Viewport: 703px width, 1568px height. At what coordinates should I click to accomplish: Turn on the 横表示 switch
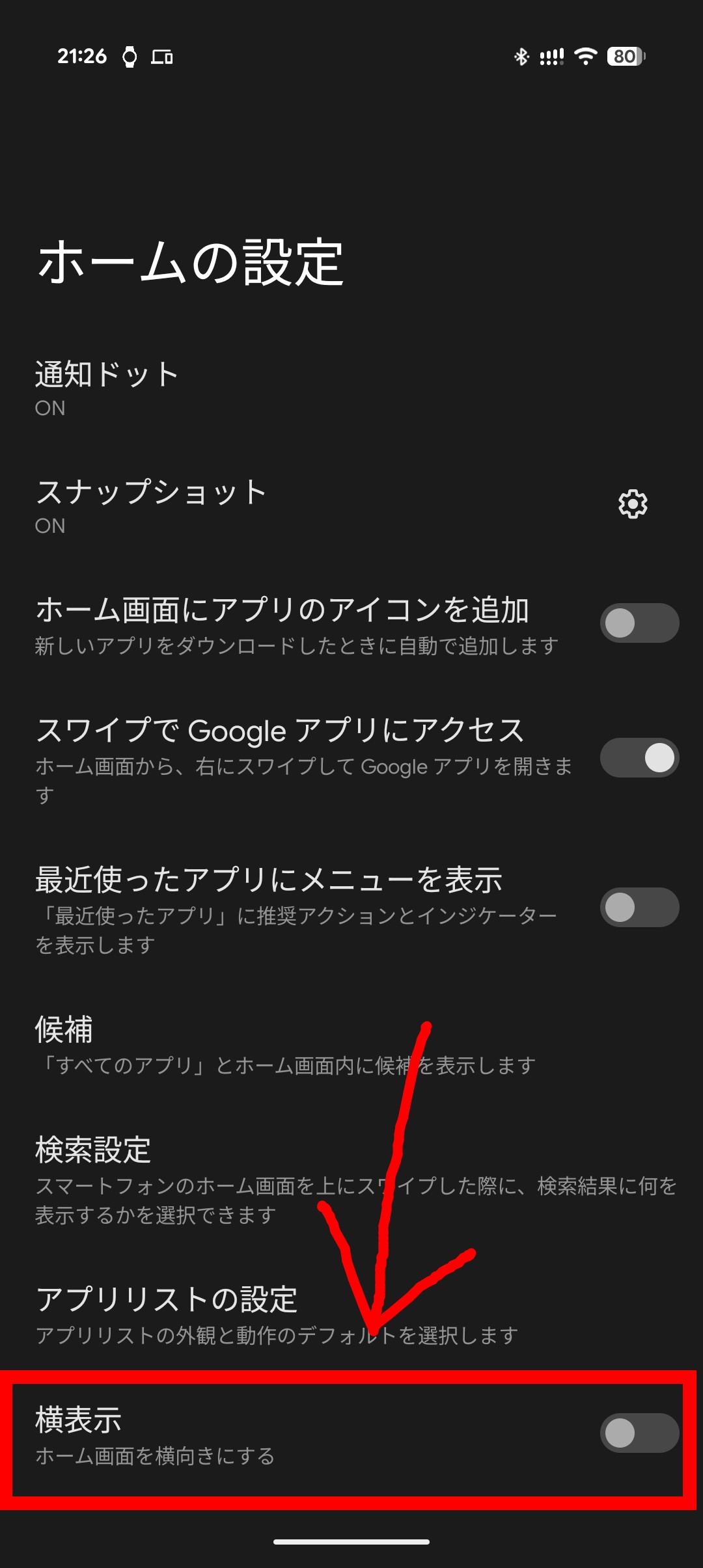639,1433
